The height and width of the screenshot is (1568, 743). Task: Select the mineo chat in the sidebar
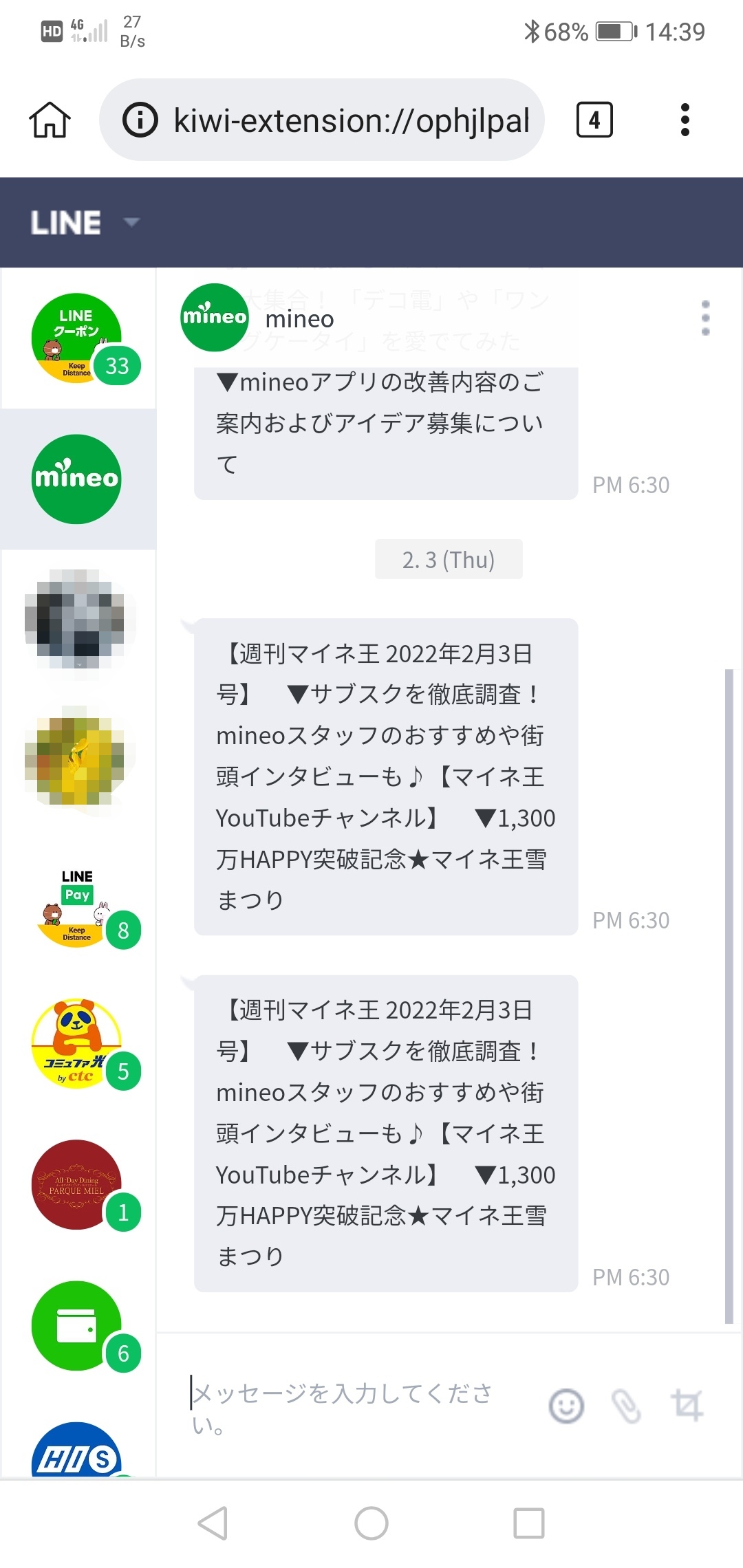click(x=77, y=479)
